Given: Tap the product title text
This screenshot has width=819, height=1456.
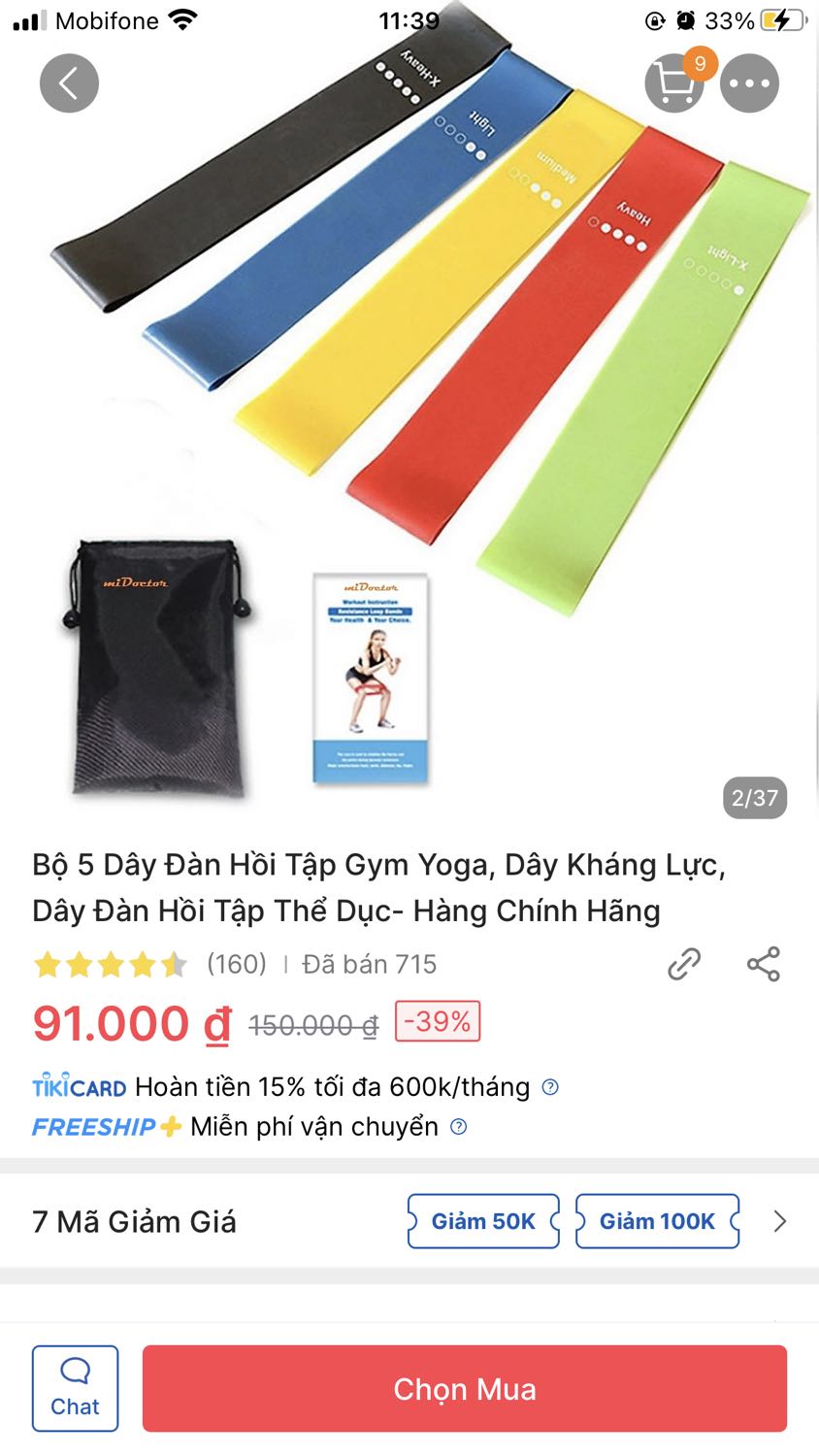Looking at the screenshot, I should [378, 885].
